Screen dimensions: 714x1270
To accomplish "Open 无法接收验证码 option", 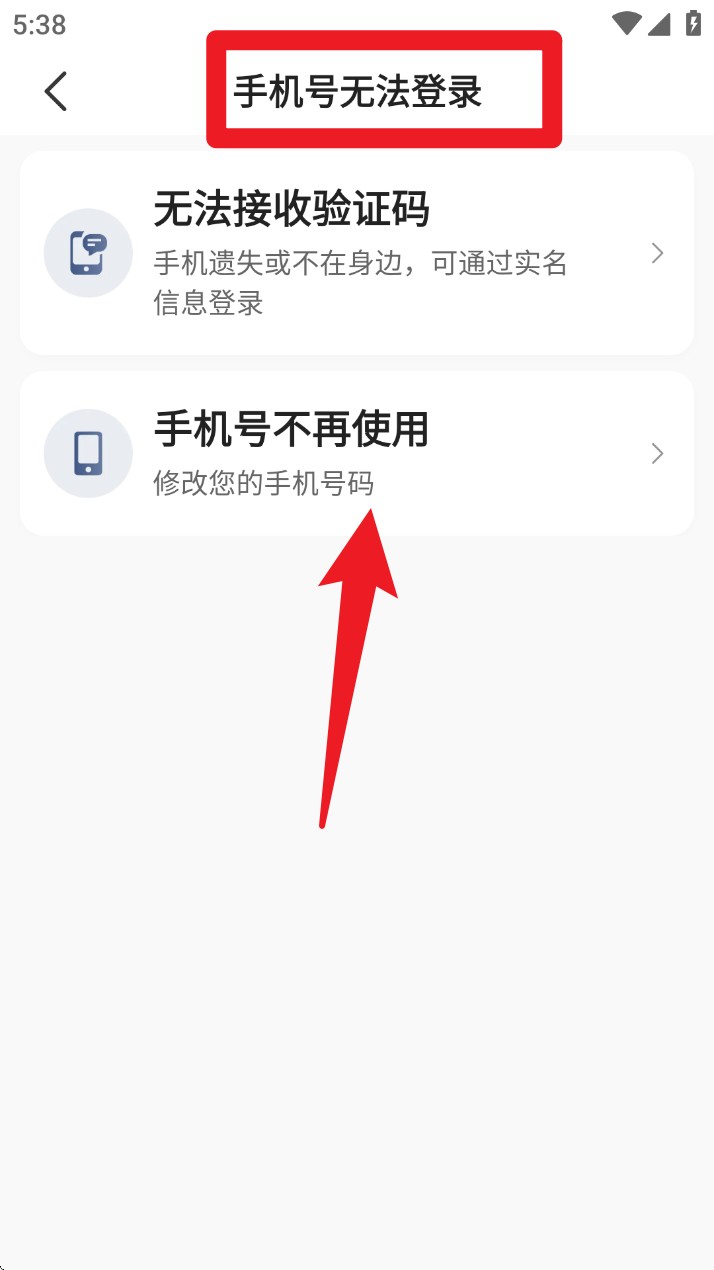I will coord(356,253).
